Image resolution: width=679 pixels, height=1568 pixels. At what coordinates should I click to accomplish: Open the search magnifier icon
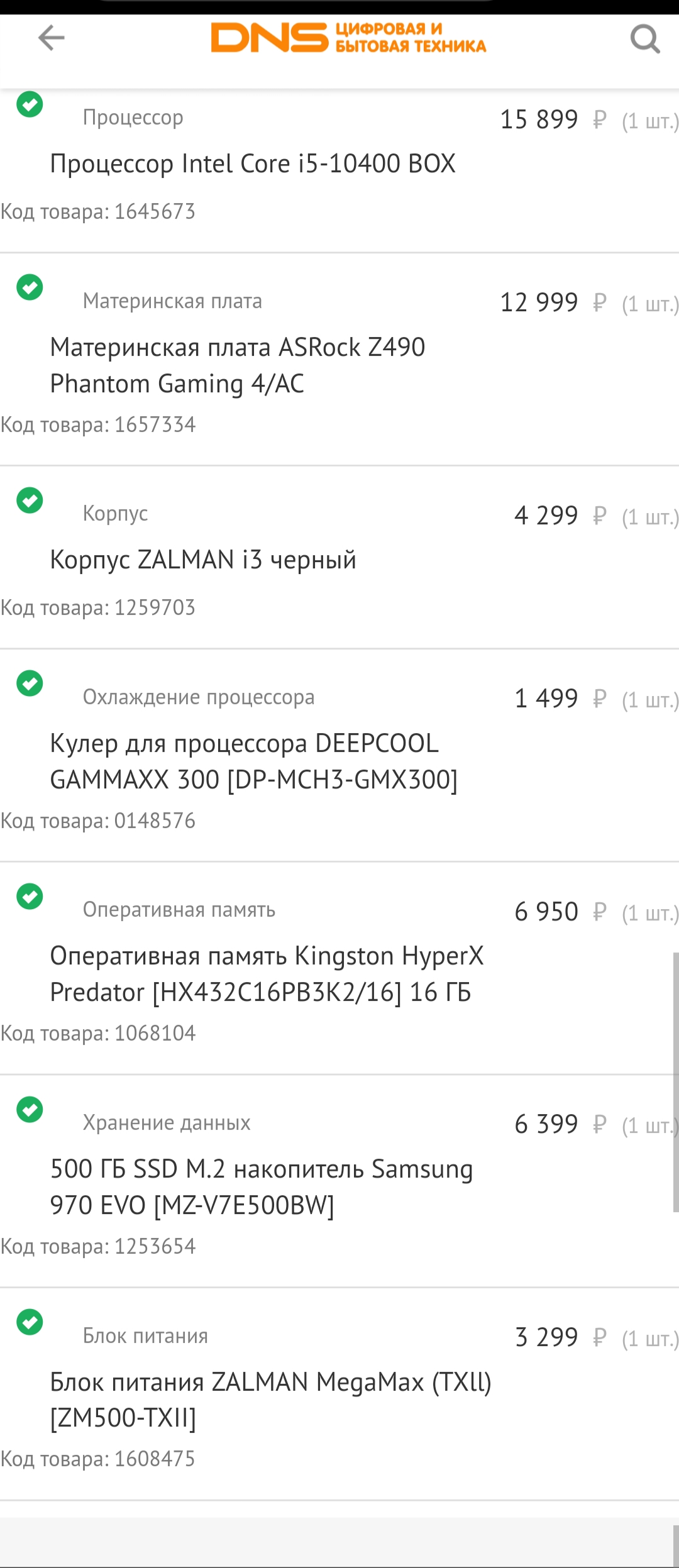tap(645, 39)
